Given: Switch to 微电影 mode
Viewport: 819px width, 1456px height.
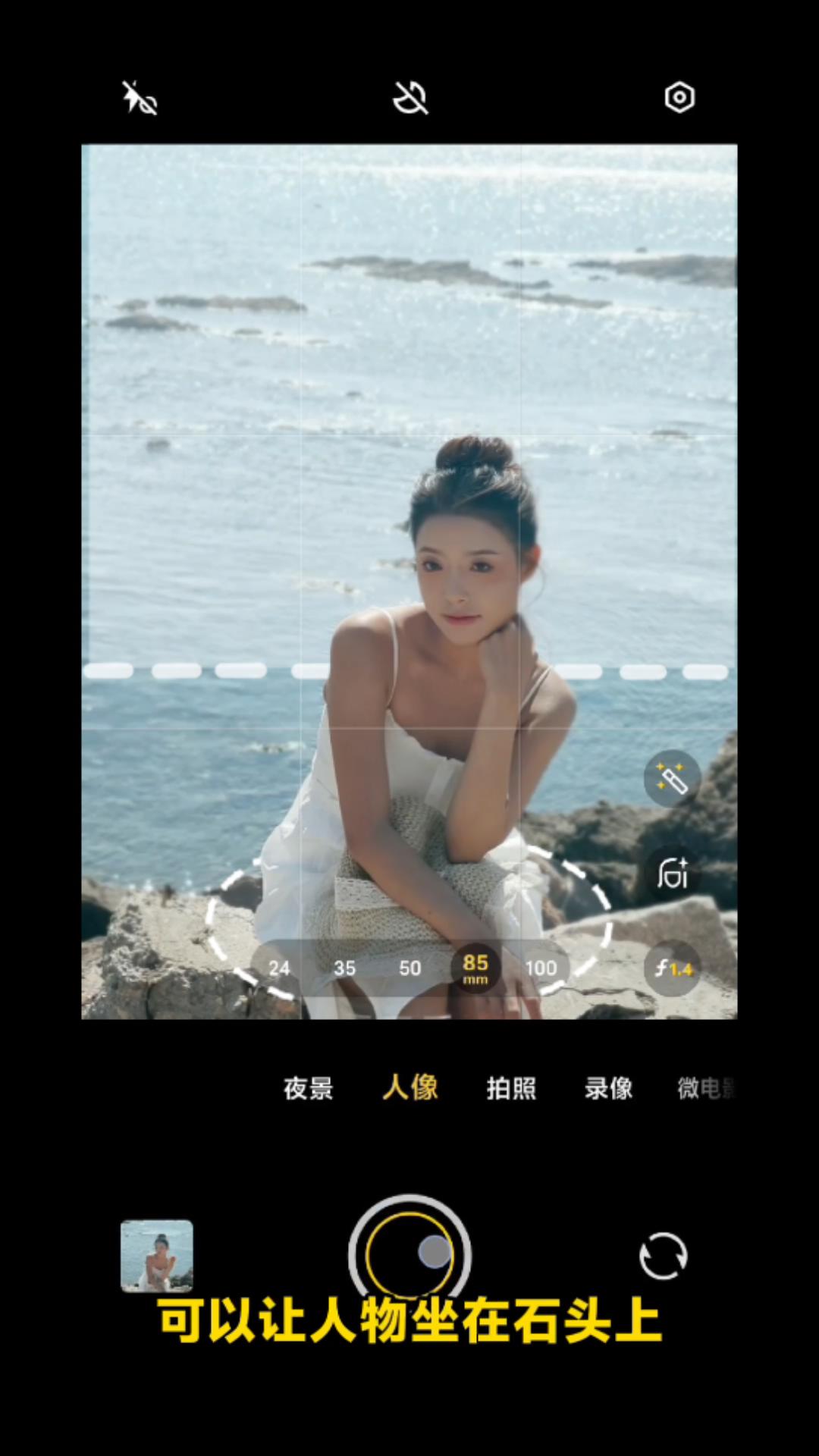Looking at the screenshot, I should point(705,1088).
